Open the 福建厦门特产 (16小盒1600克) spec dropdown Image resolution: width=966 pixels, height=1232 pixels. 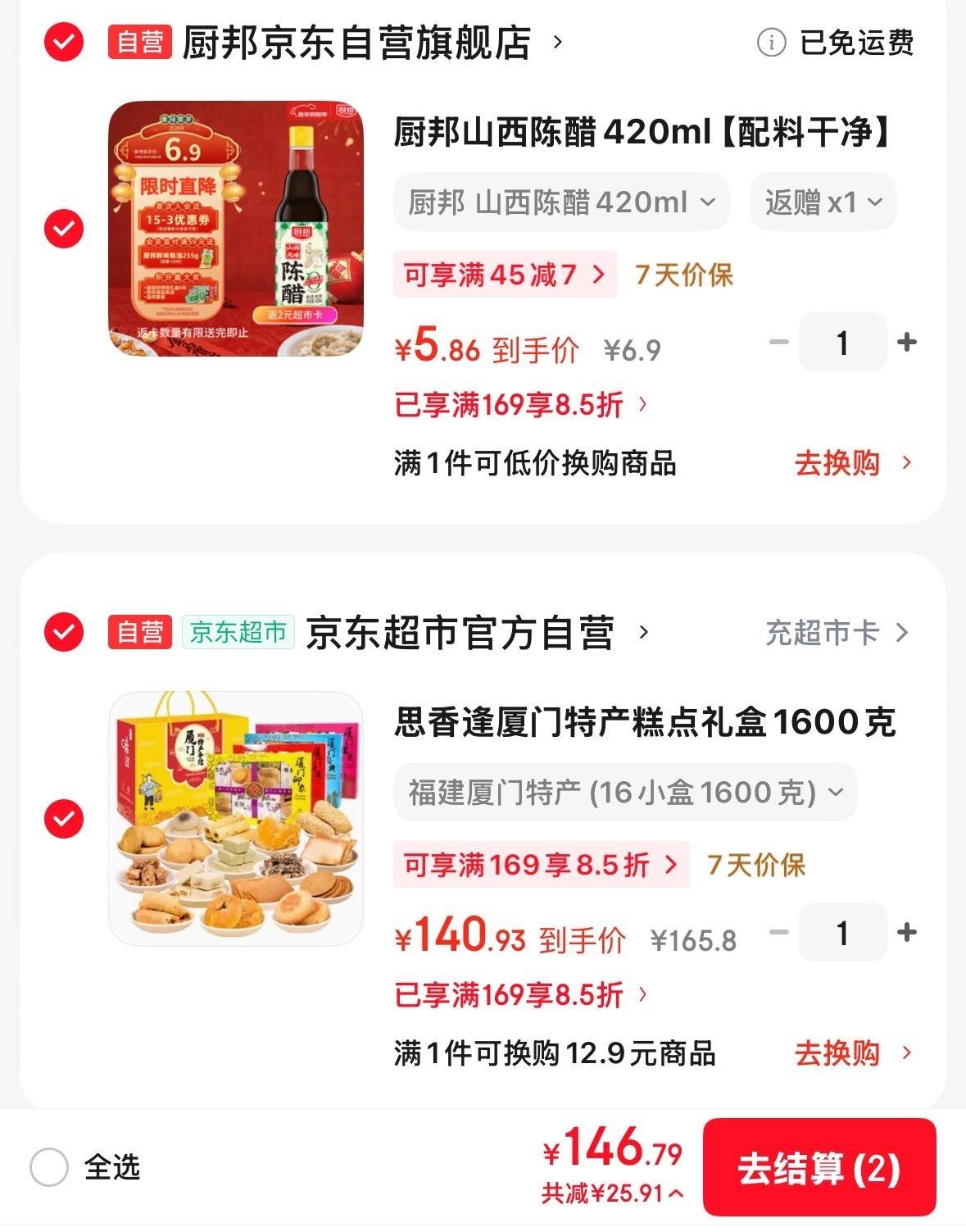tap(625, 792)
